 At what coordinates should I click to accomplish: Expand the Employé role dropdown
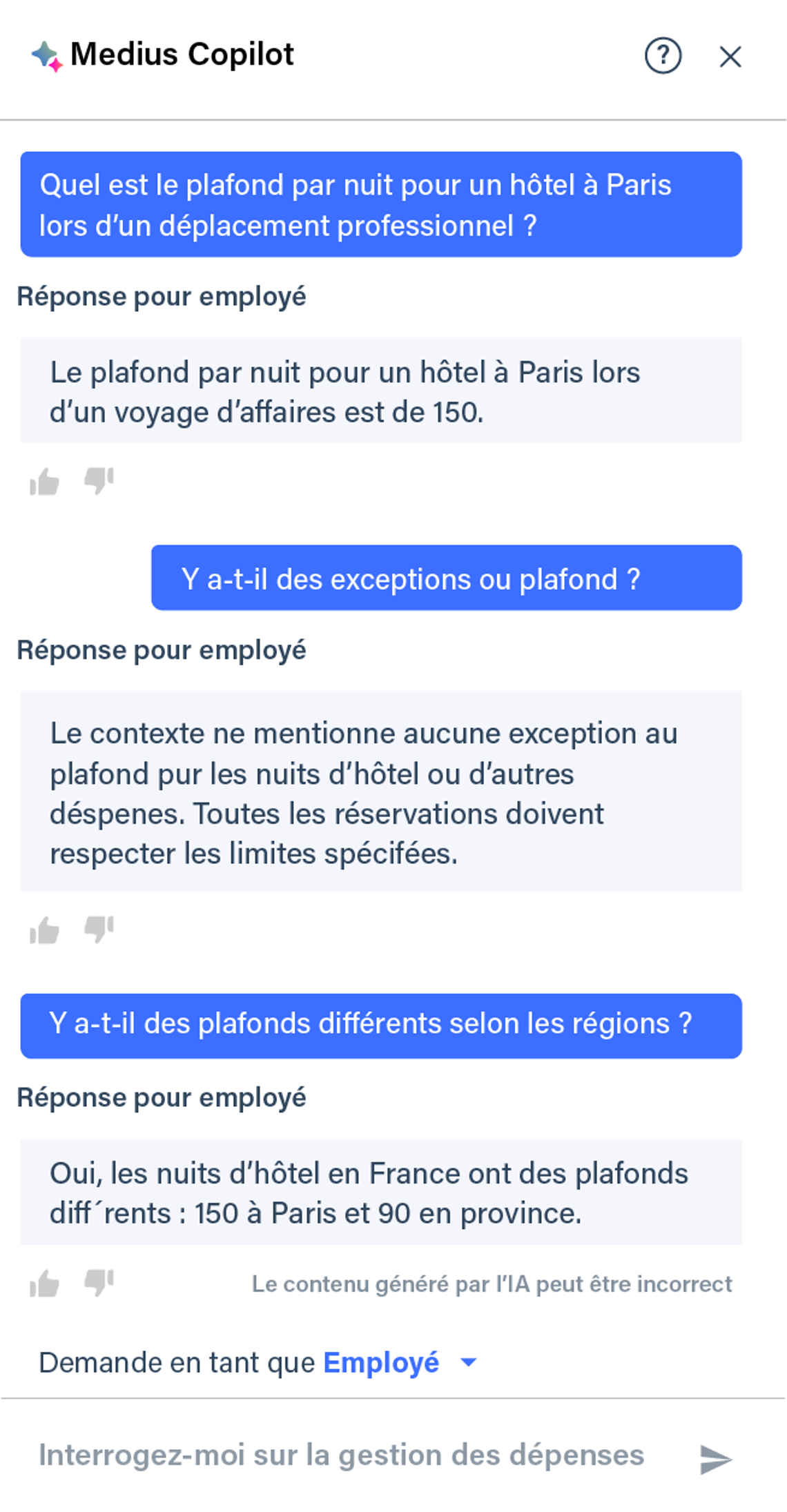(x=468, y=1362)
